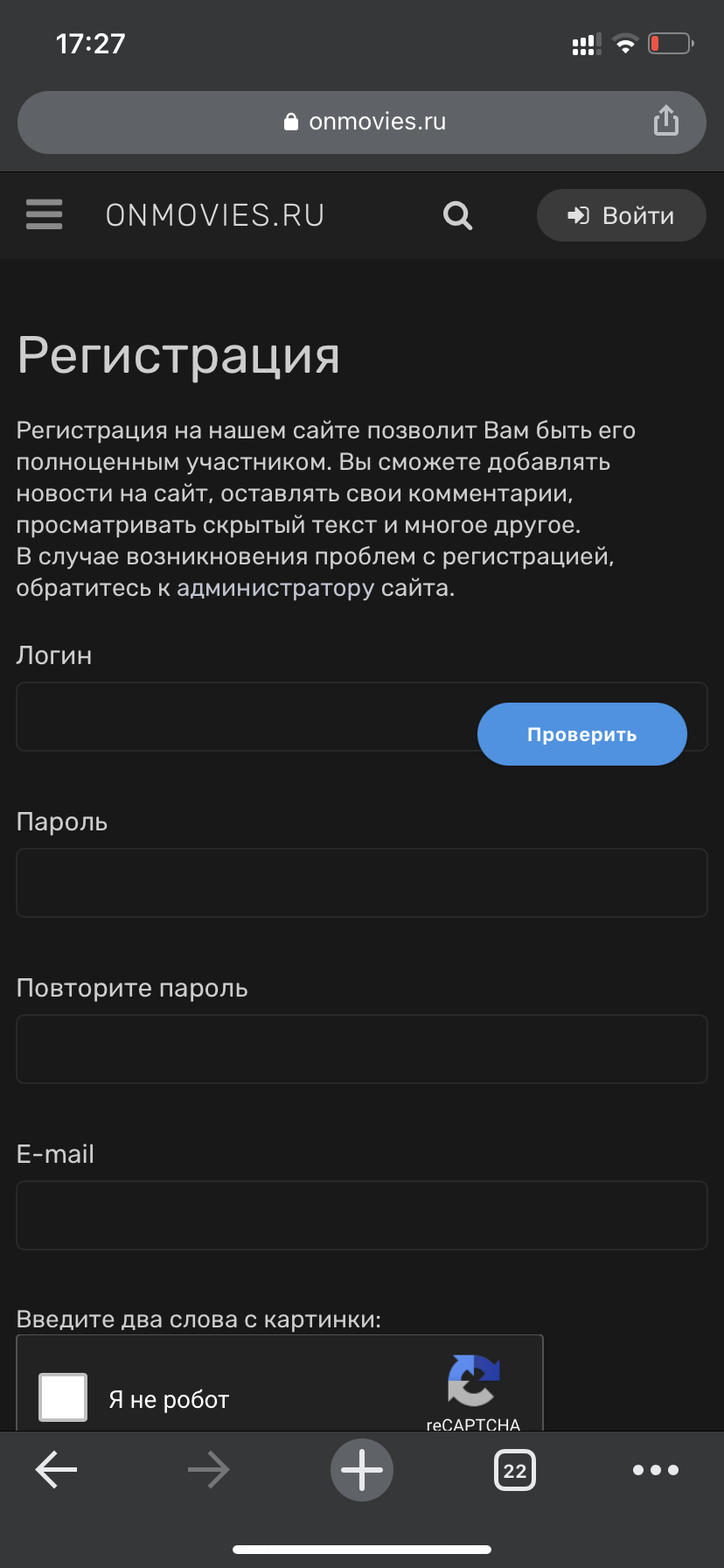Tap the ONMOVIES.RU site title
724x1568 pixels.
[215, 215]
